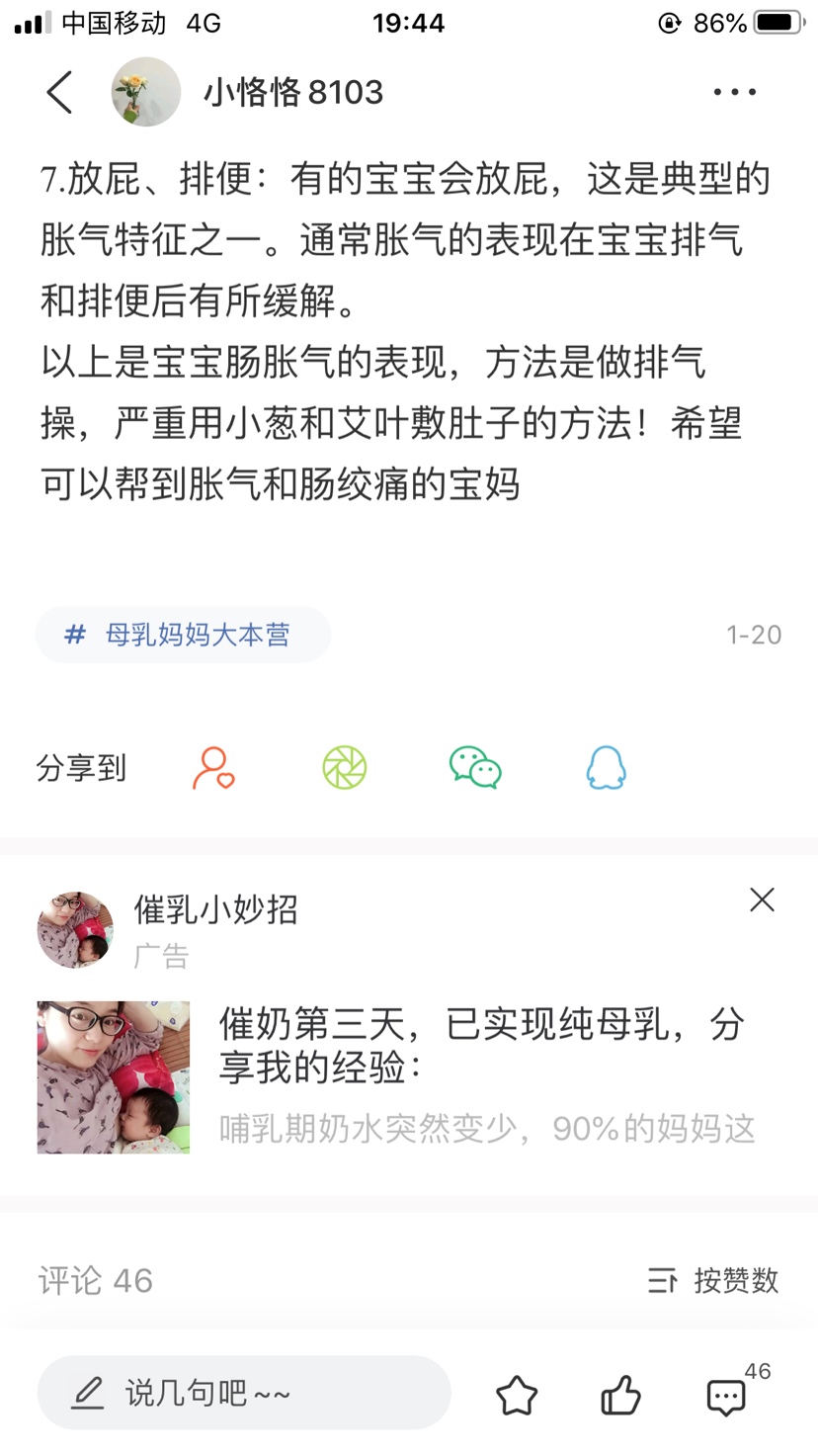Viewport: 818px width, 1456px height.
Task: Share the post to WeChat chat
Action: [x=475, y=768]
